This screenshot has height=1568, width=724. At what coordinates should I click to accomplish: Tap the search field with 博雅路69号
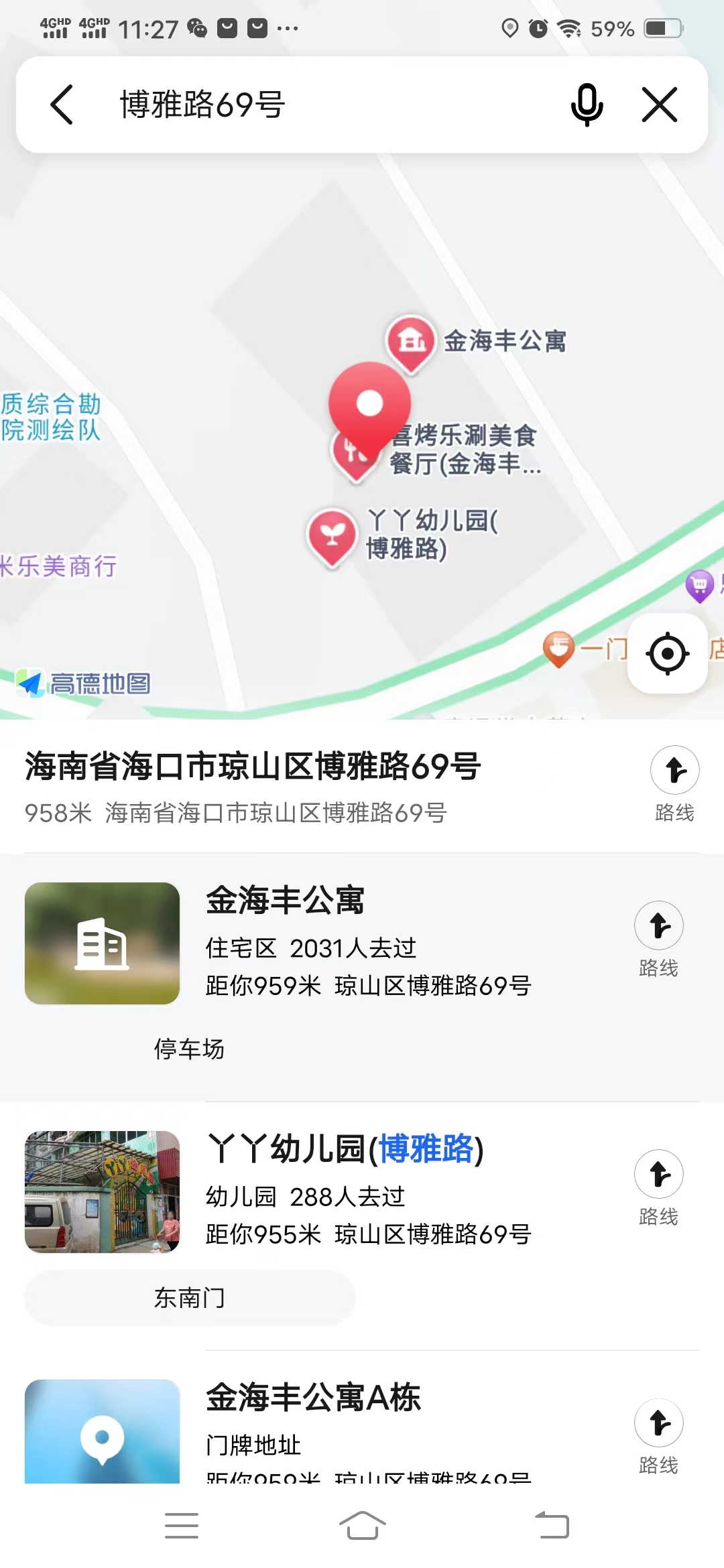[322, 105]
